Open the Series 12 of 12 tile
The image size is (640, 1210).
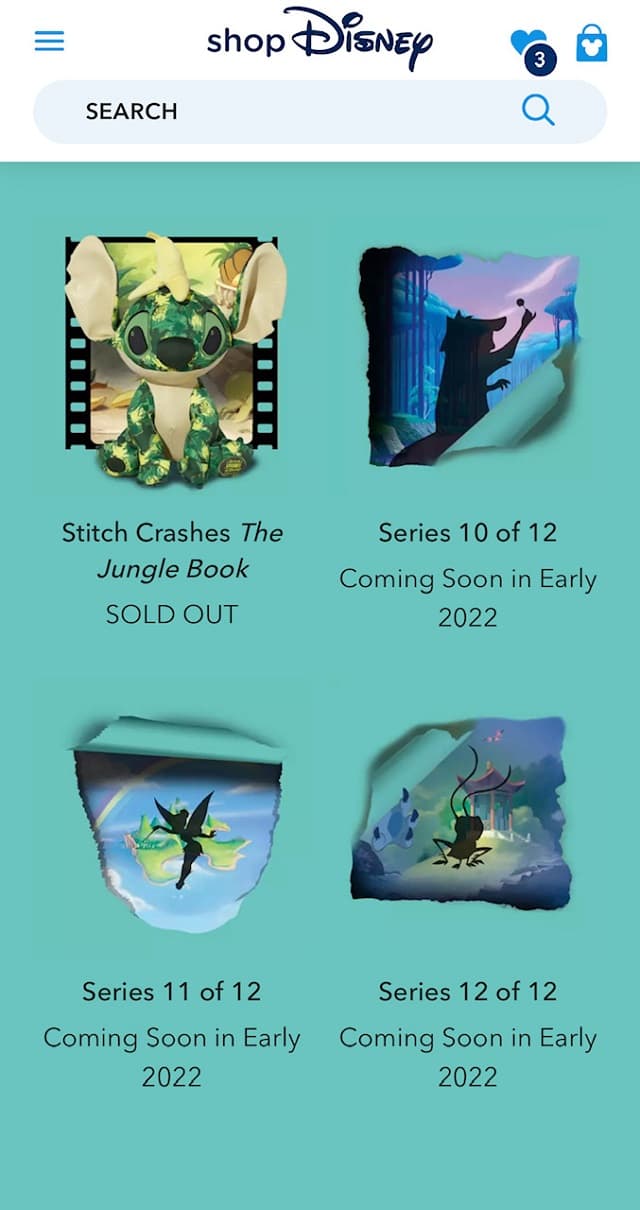467,820
